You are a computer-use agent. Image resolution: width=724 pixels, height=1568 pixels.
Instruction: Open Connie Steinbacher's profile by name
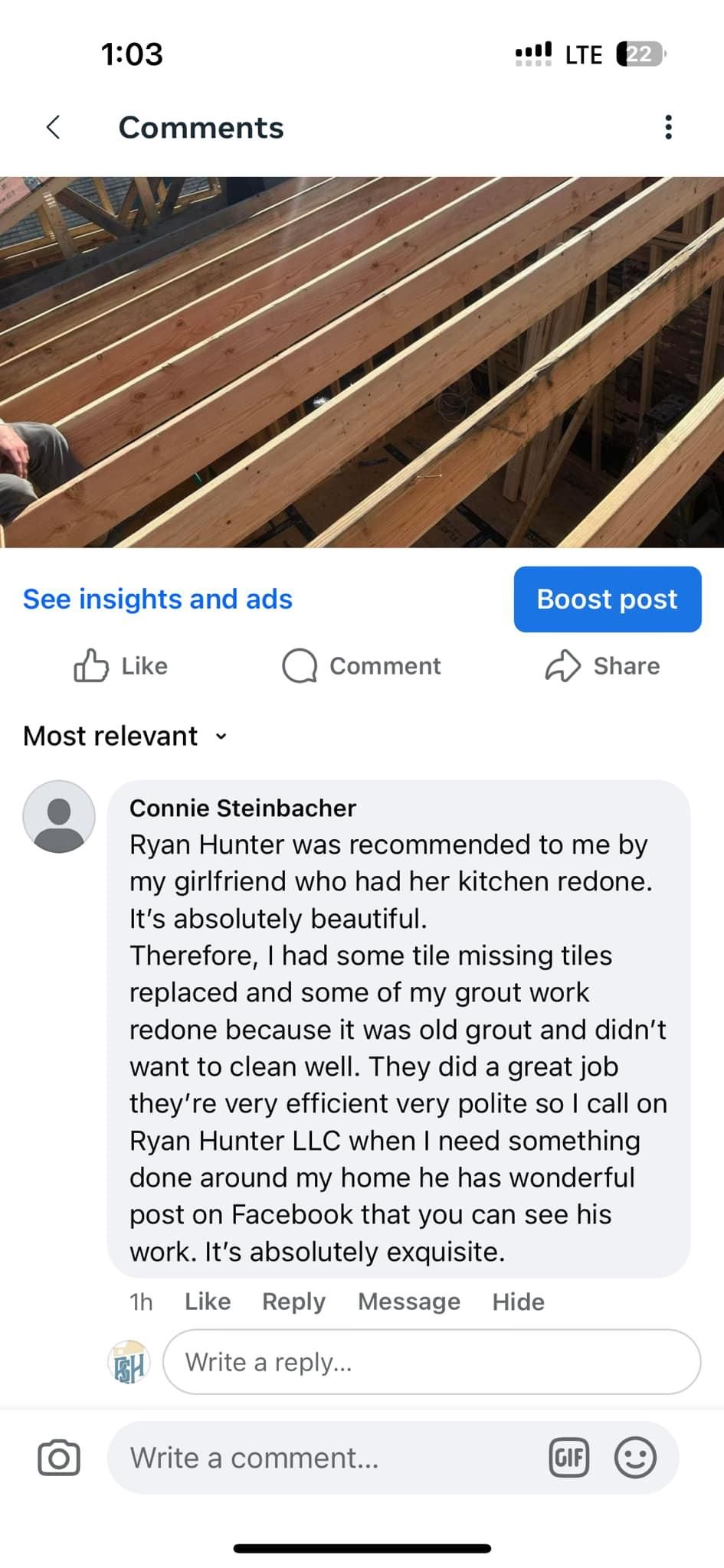click(243, 808)
